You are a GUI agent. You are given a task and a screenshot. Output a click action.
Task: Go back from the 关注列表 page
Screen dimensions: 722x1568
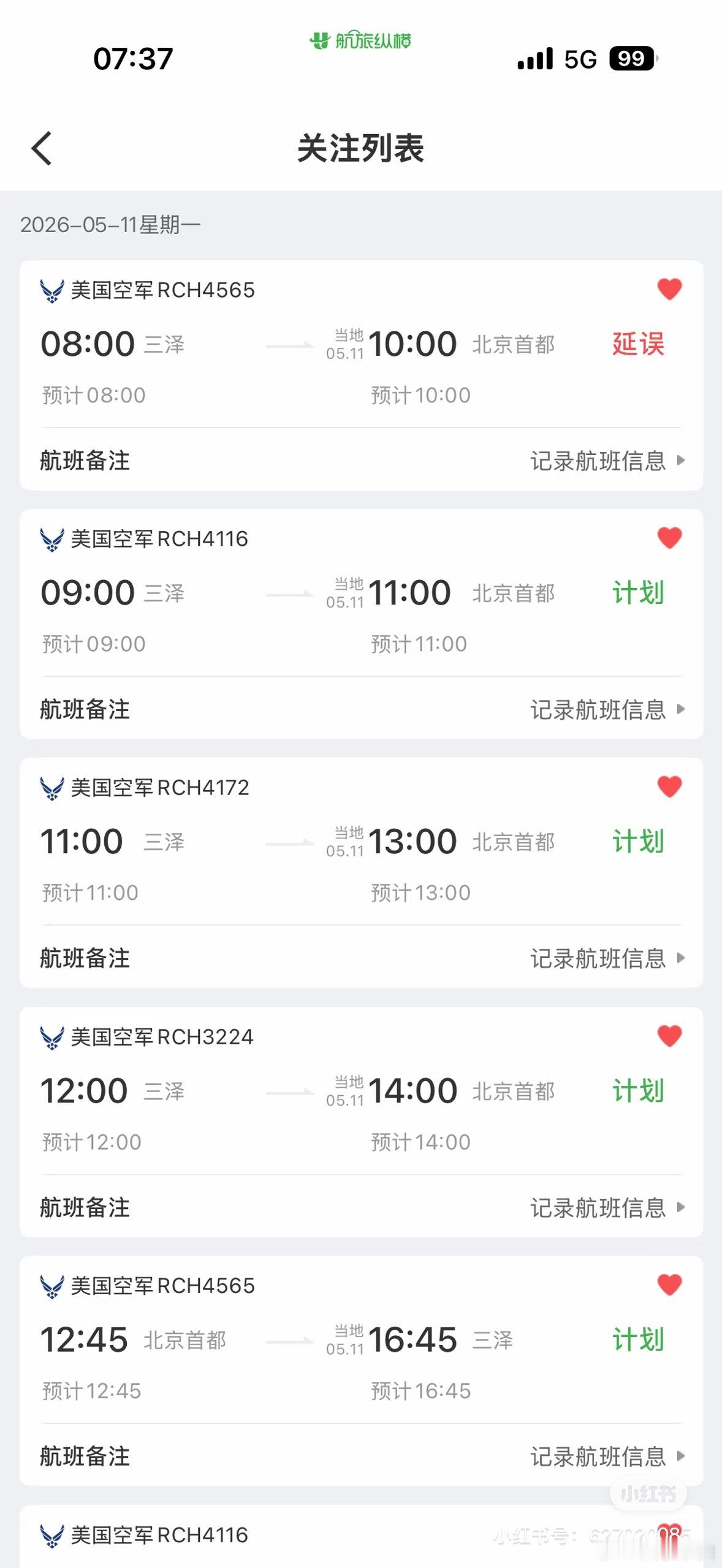pos(42,148)
